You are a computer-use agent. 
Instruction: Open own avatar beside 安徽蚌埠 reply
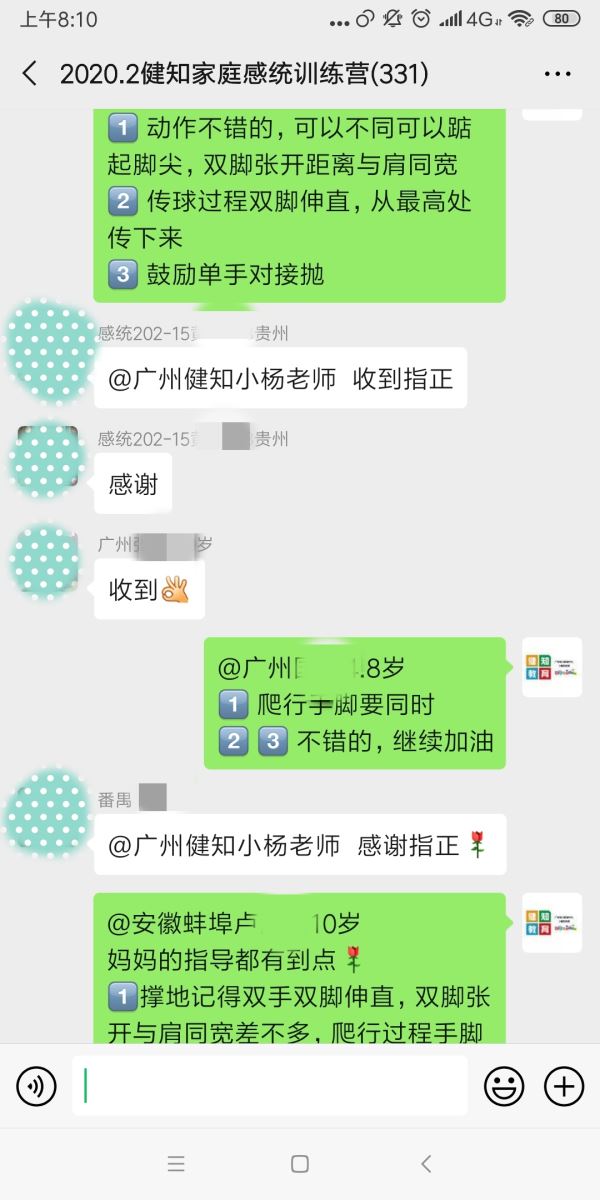coord(552,922)
